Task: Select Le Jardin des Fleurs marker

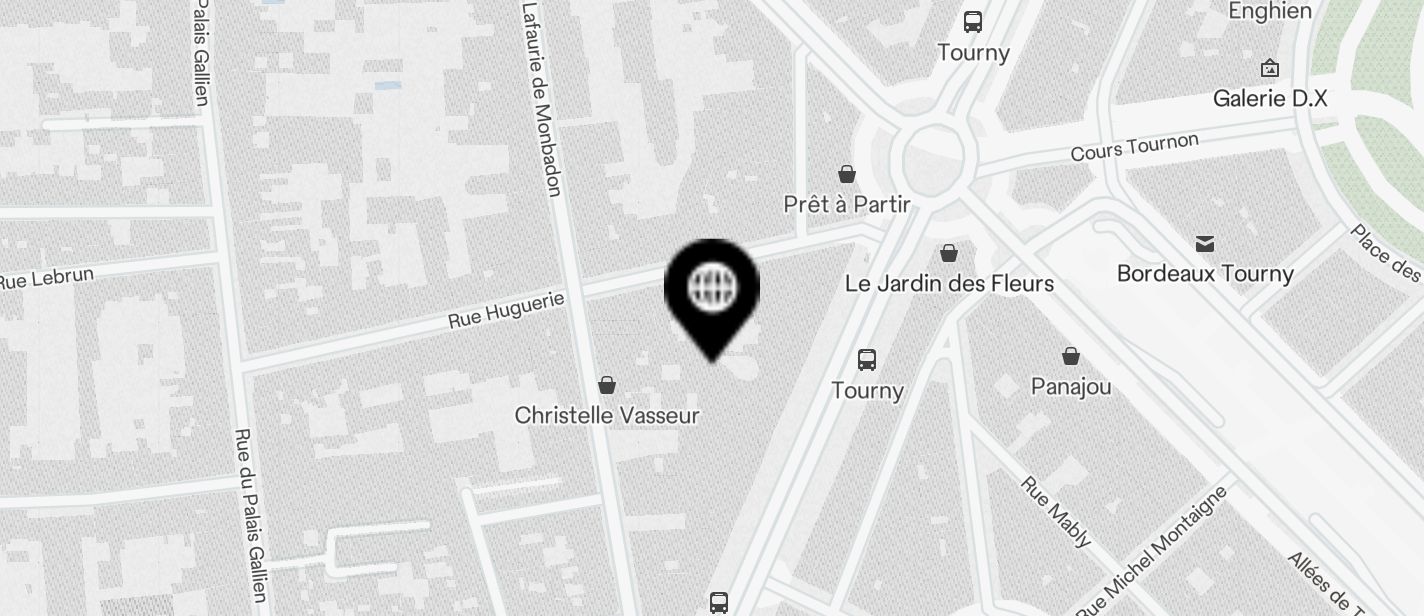Action: point(949,254)
